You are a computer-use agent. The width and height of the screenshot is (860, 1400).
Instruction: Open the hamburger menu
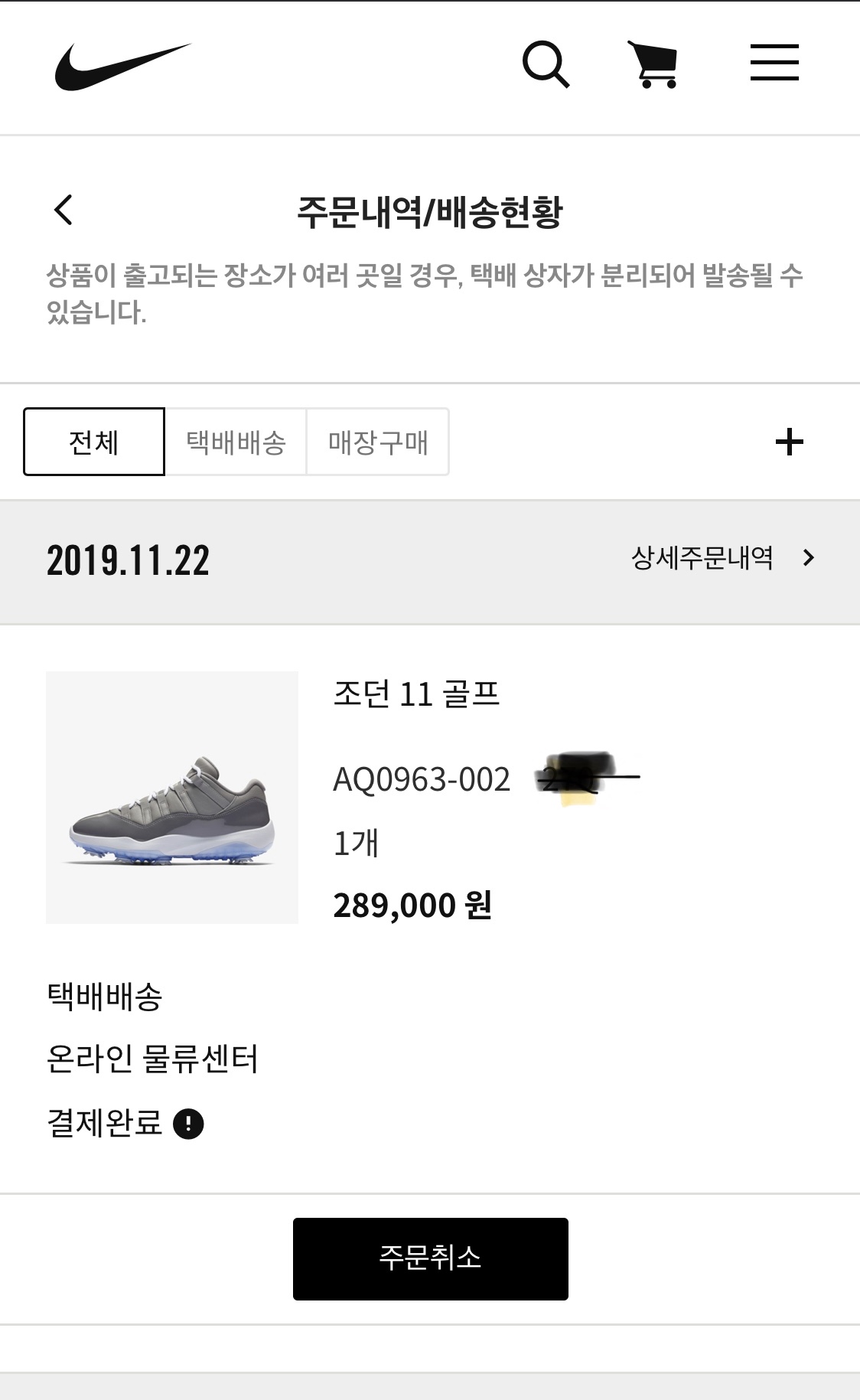[774, 63]
